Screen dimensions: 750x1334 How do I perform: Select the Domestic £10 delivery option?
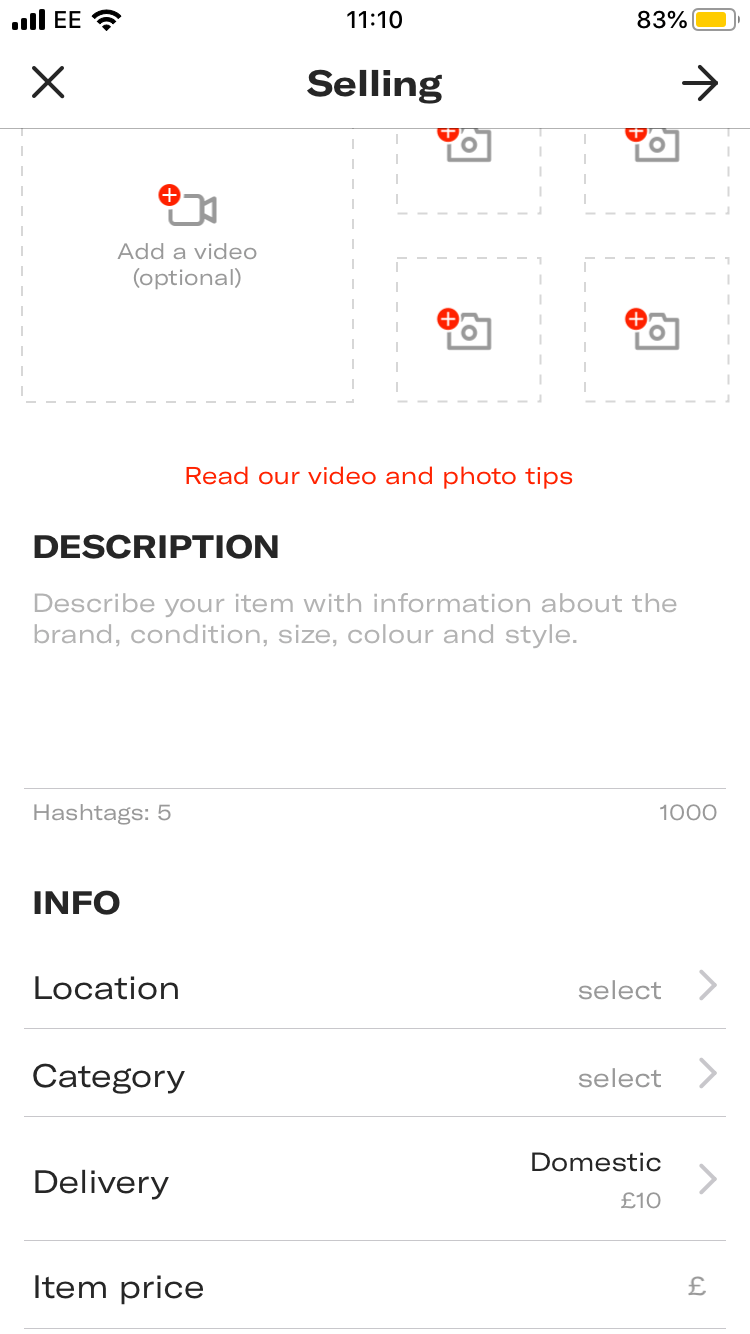click(595, 1178)
